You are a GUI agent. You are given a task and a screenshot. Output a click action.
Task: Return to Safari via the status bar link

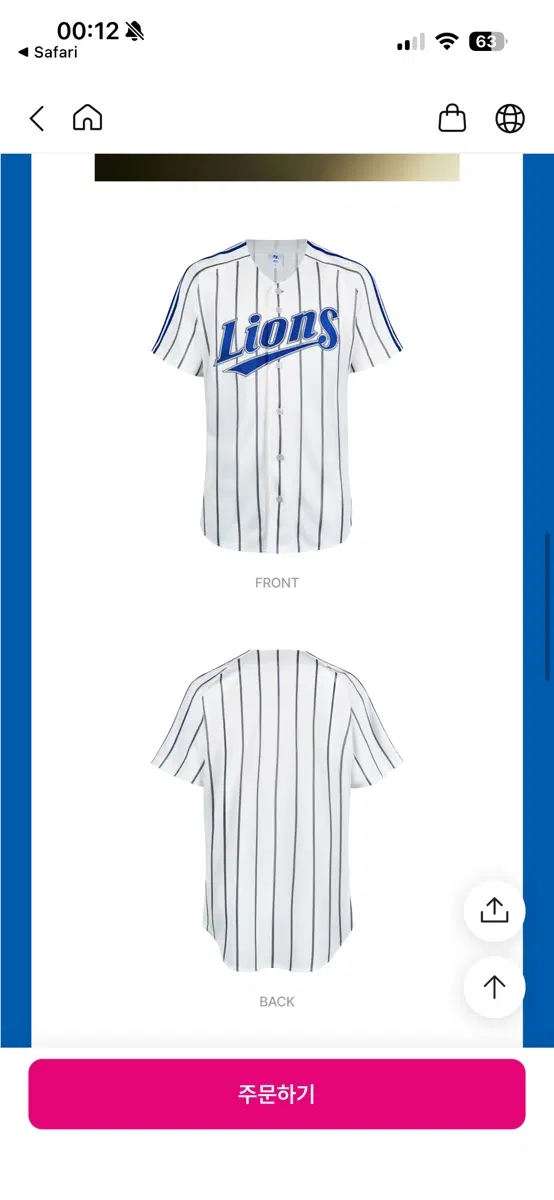(x=47, y=52)
